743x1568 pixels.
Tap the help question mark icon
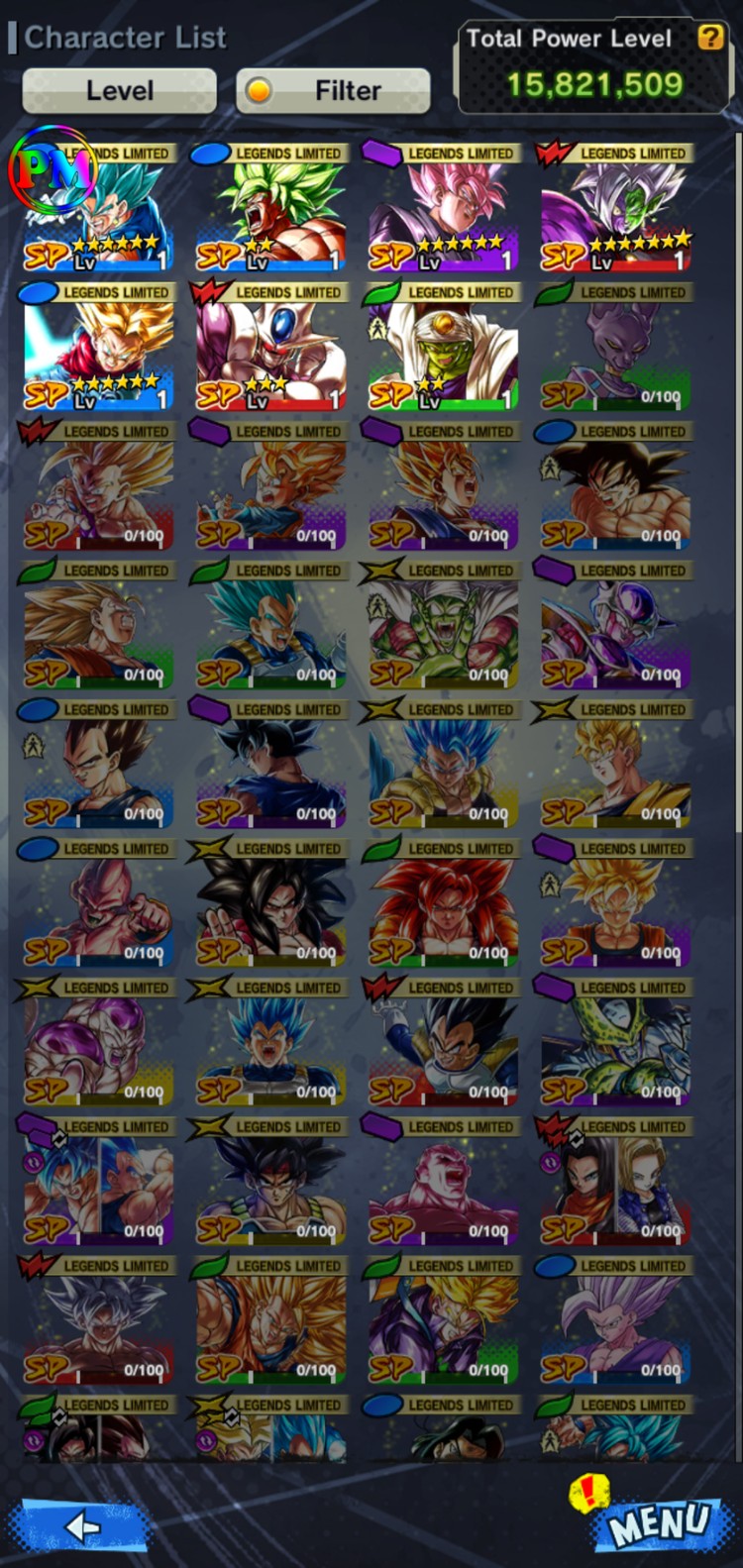[x=710, y=38]
